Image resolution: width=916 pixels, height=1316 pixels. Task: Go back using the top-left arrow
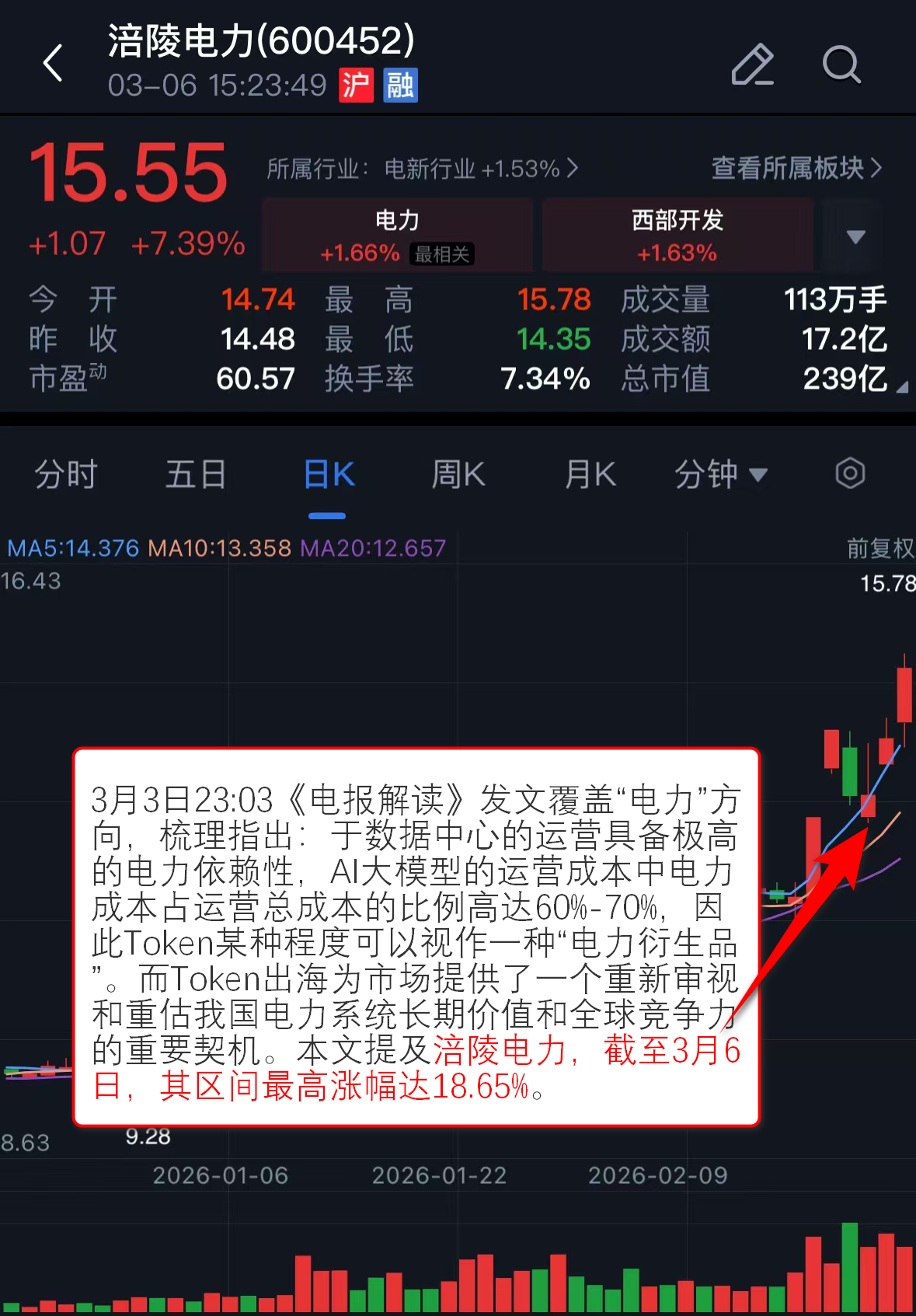53,63
